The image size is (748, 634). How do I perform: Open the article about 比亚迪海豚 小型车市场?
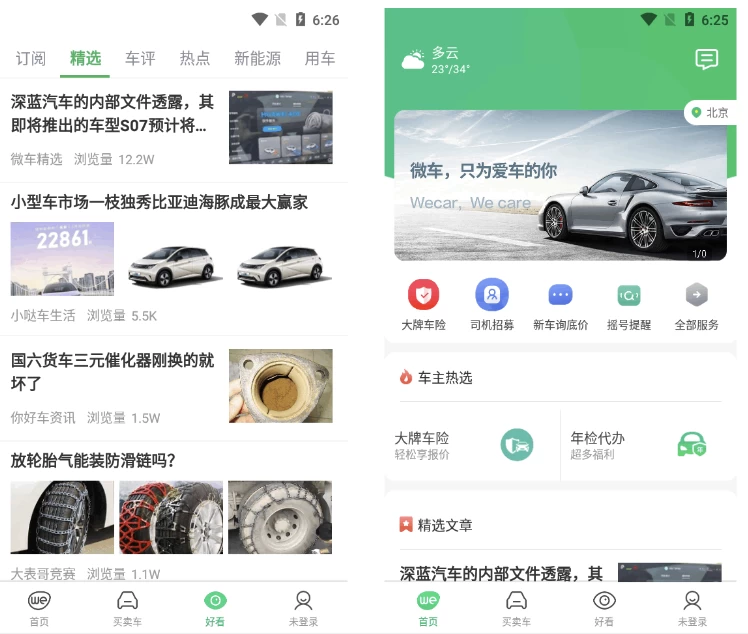(160, 202)
